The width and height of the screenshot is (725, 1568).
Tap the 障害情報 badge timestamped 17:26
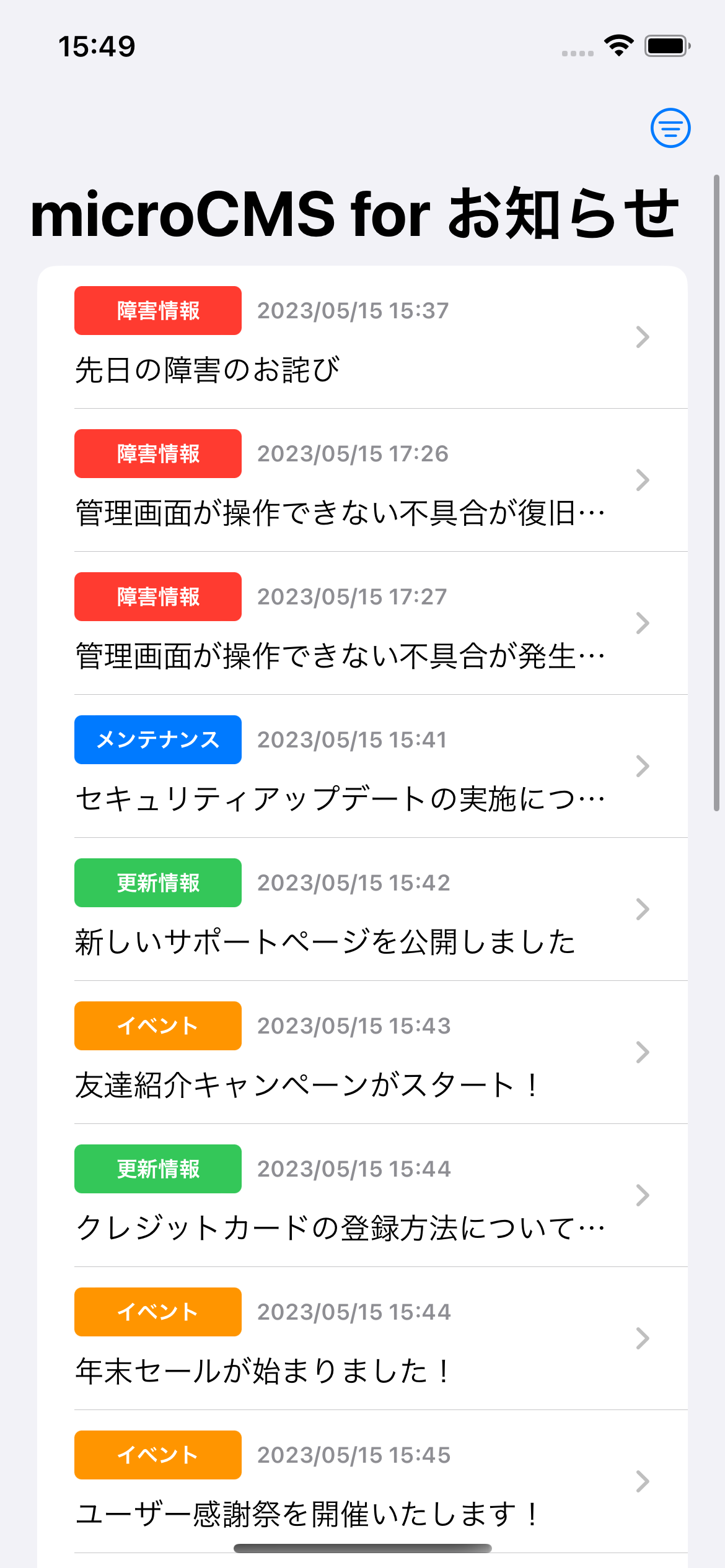(157, 453)
